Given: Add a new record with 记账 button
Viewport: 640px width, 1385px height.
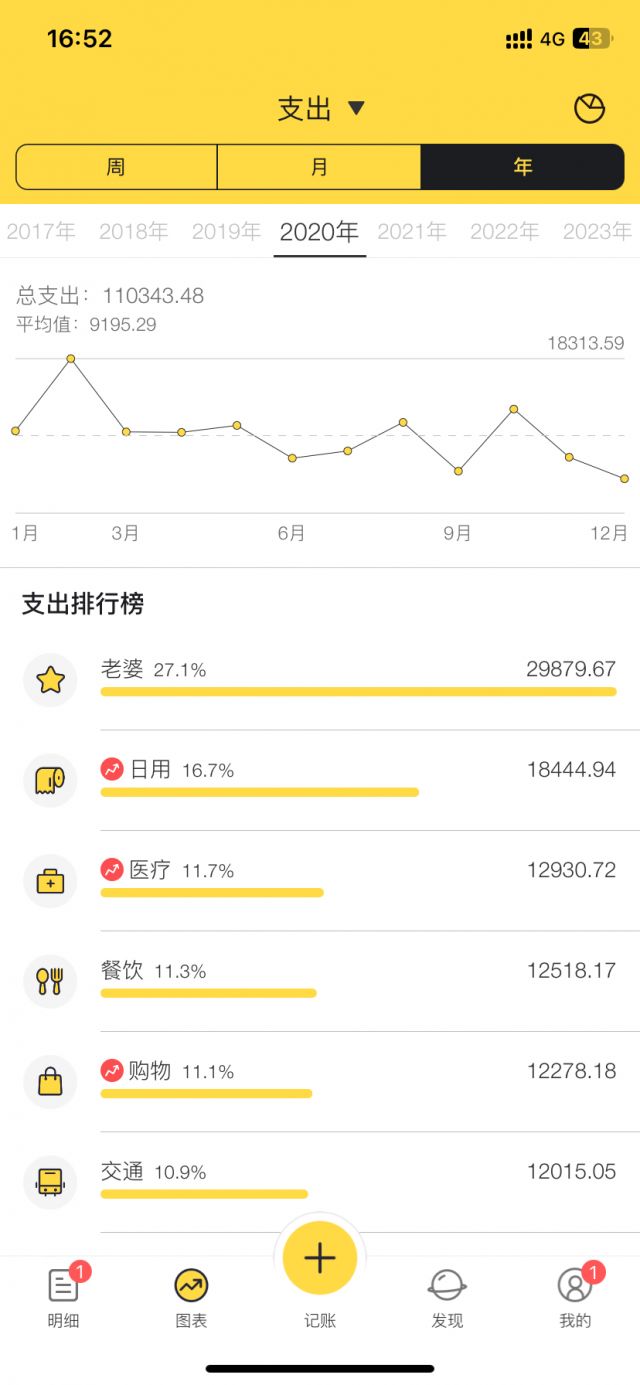Looking at the screenshot, I should [320, 1260].
